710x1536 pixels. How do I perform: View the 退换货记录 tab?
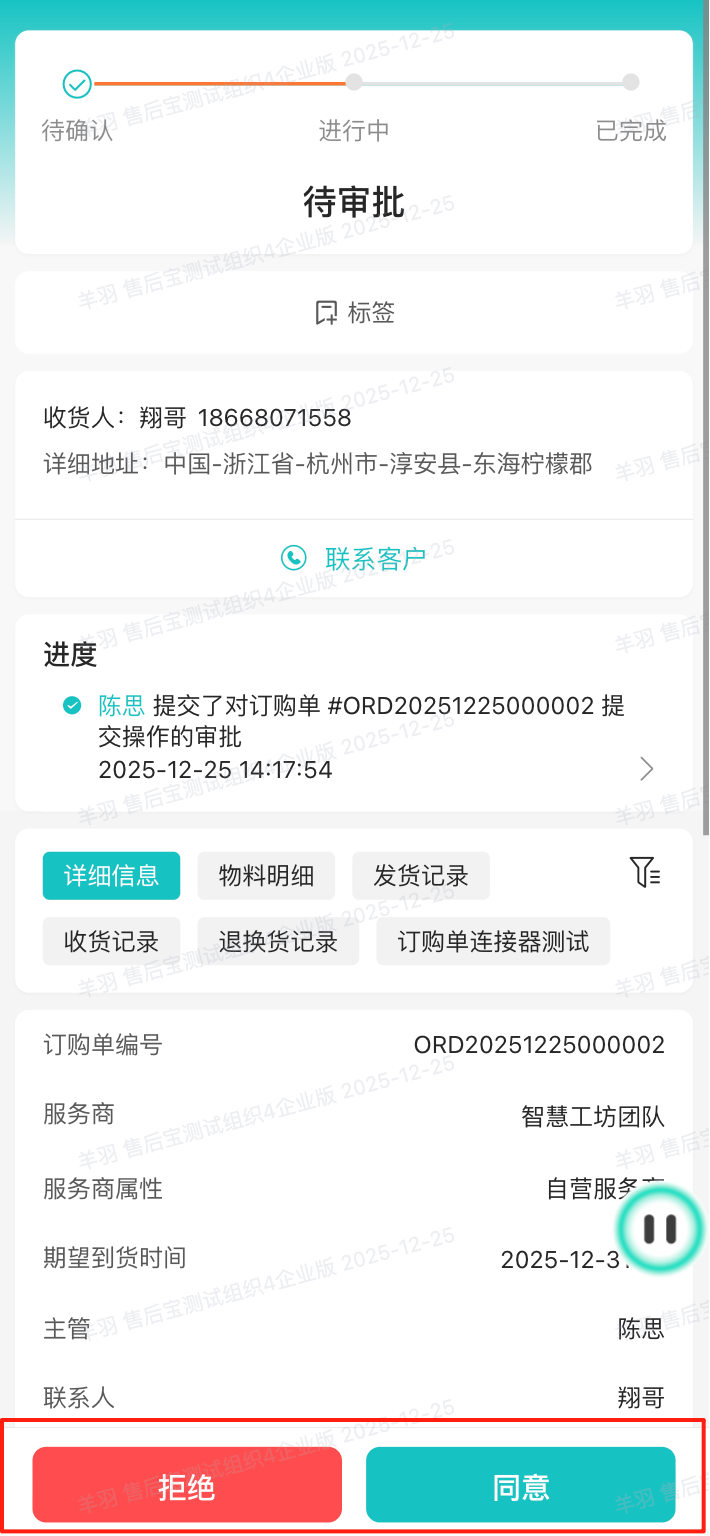[278, 941]
